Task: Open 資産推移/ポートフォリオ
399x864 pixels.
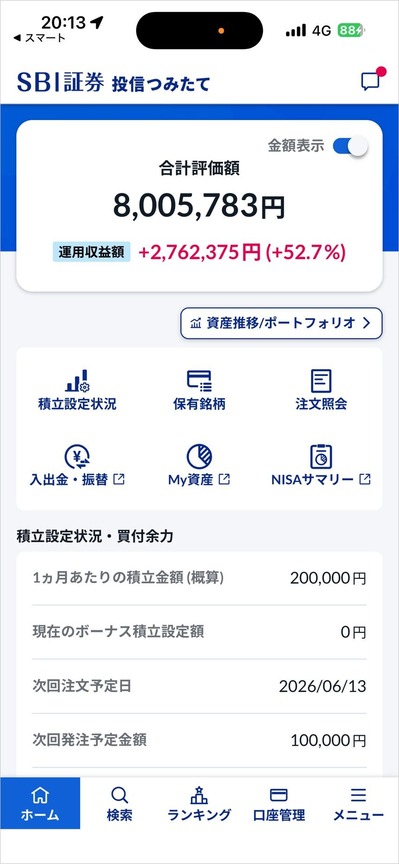Action: [281, 323]
